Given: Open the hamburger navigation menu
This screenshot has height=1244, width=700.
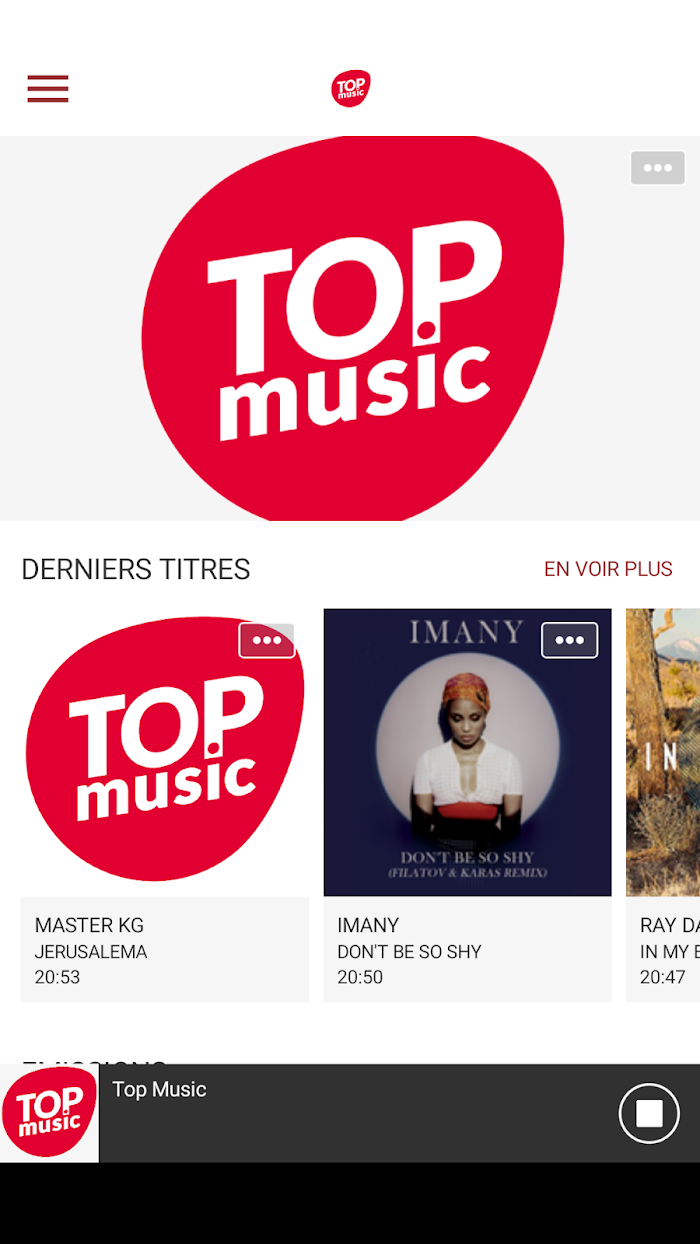Looking at the screenshot, I should point(48,89).
